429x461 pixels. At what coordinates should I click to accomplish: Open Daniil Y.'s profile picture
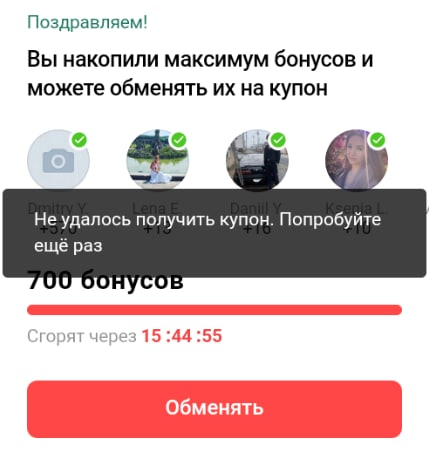257,160
